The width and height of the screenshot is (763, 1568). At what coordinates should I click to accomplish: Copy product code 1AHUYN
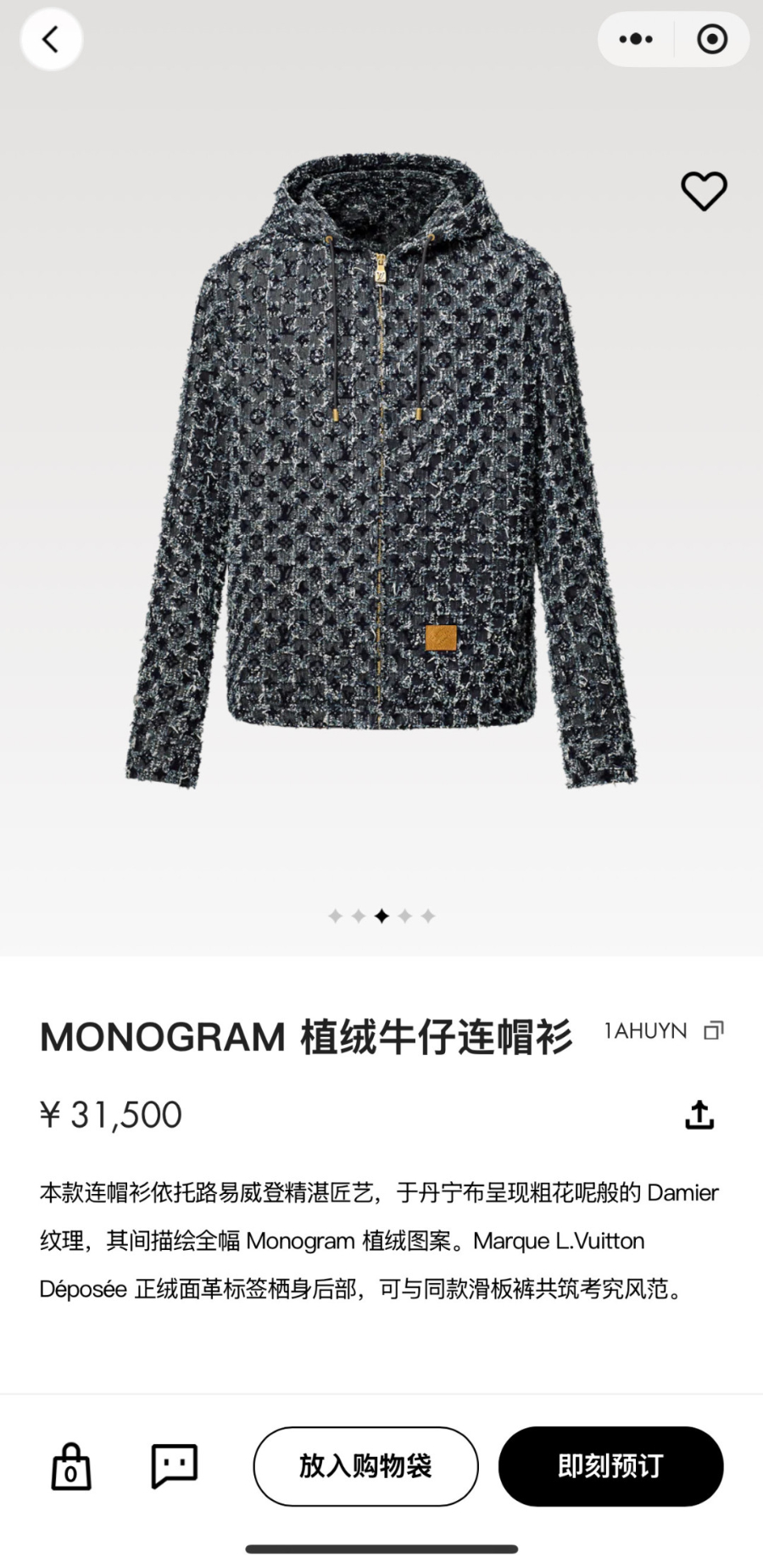(714, 1030)
